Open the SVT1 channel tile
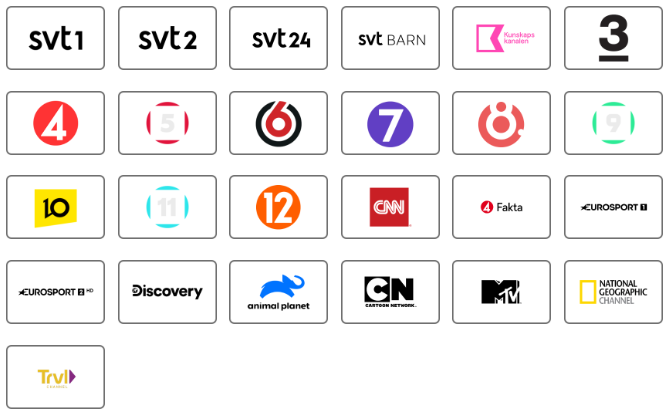670x415 pixels. pyautogui.click(x=55, y=38)
